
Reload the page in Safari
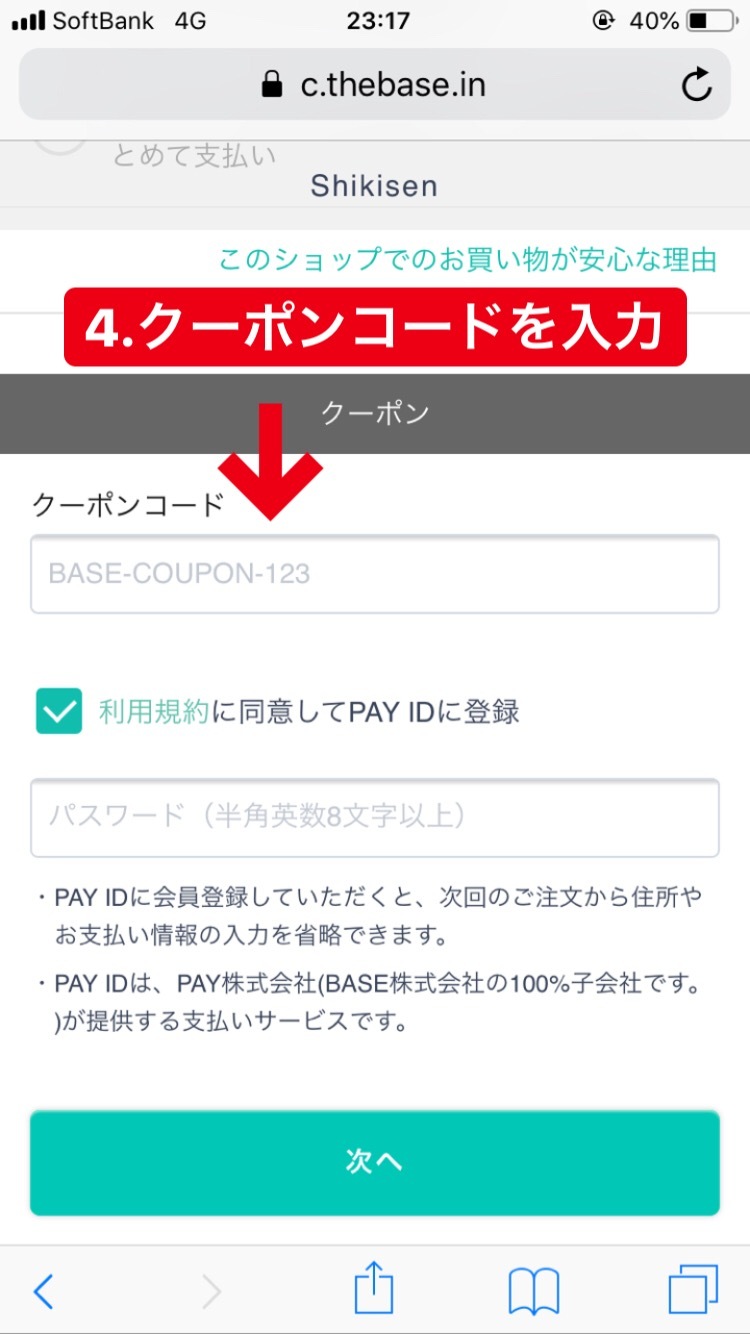(x=696, y=85)
